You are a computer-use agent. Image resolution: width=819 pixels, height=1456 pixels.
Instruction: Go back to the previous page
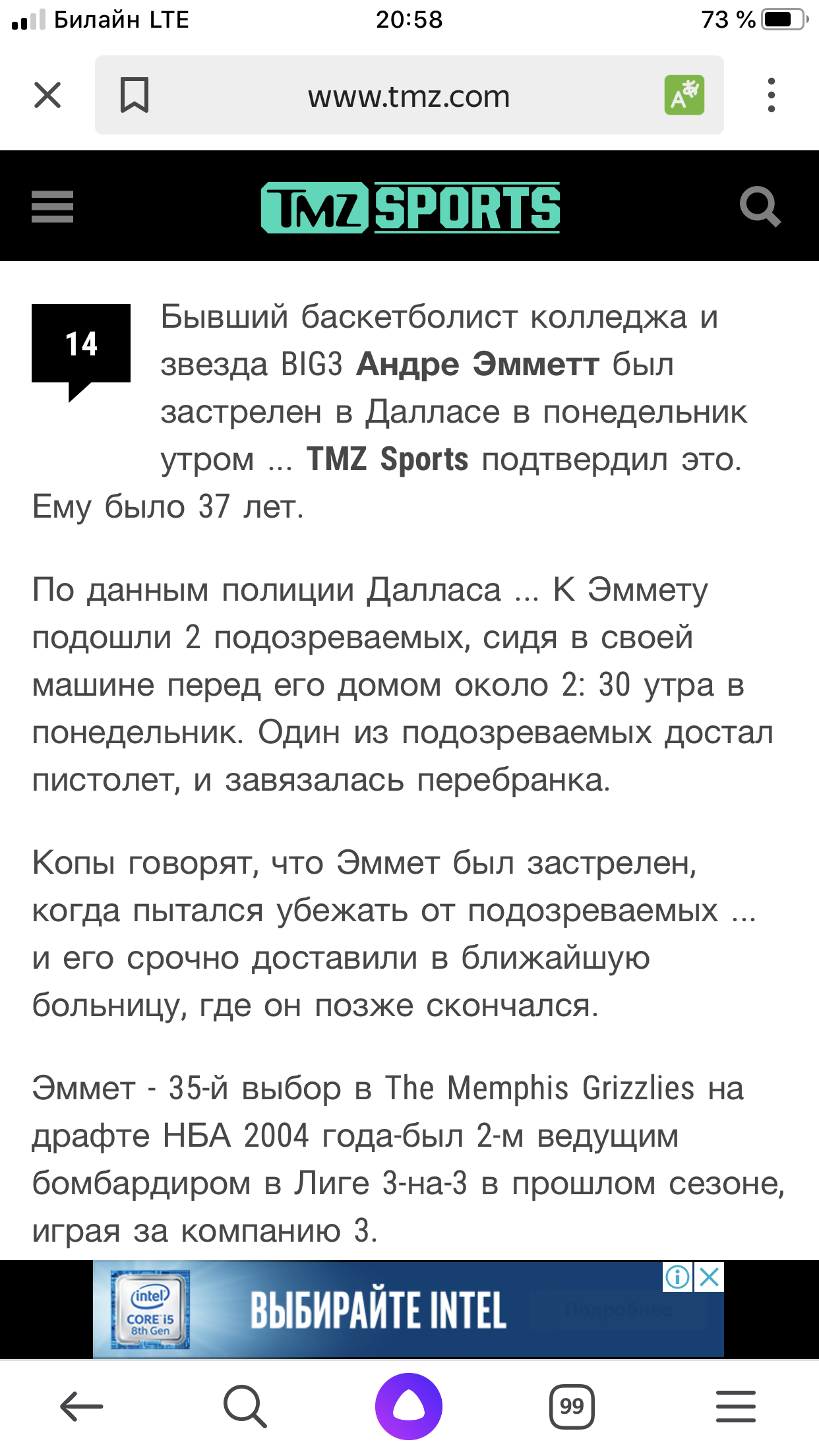coord(82,1407)
